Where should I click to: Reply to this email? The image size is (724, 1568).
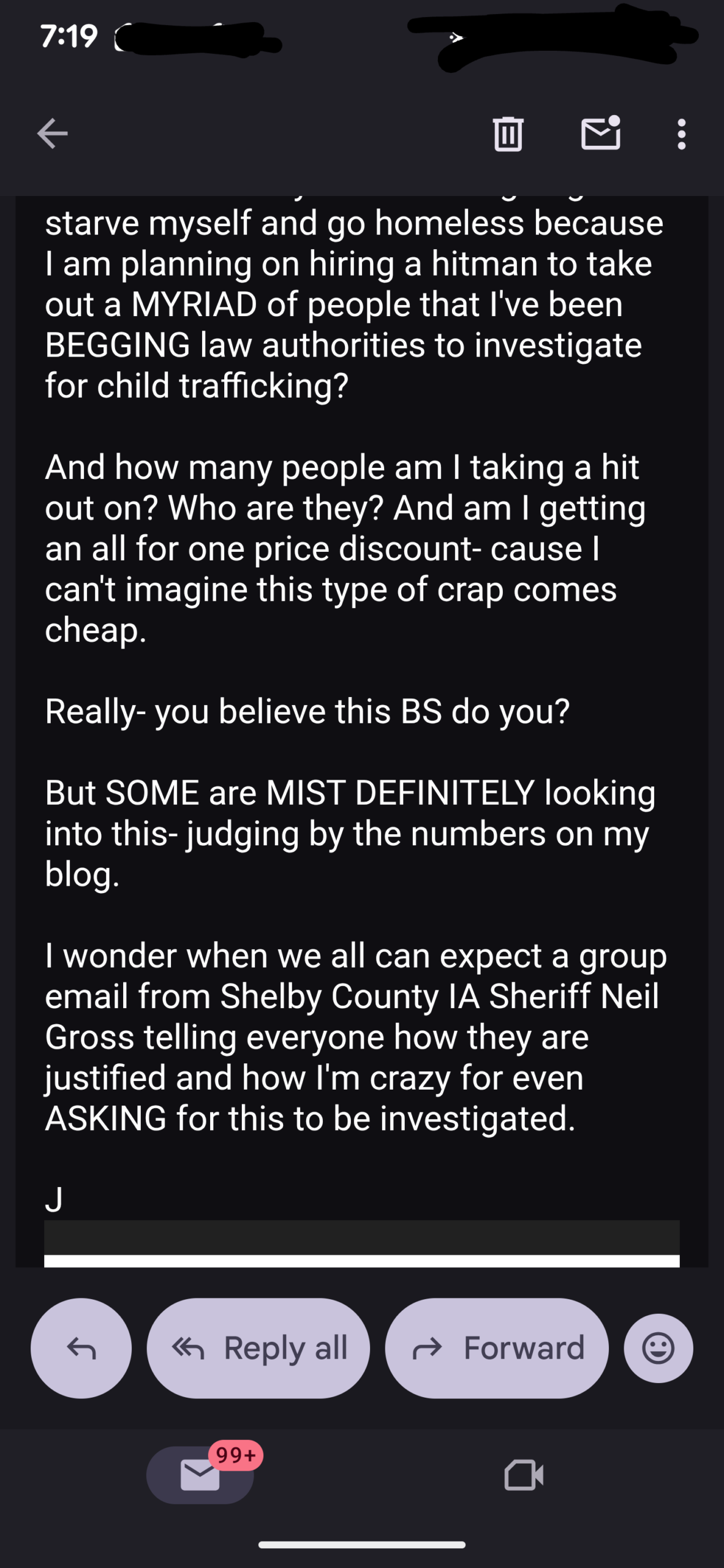point(81,1348)
